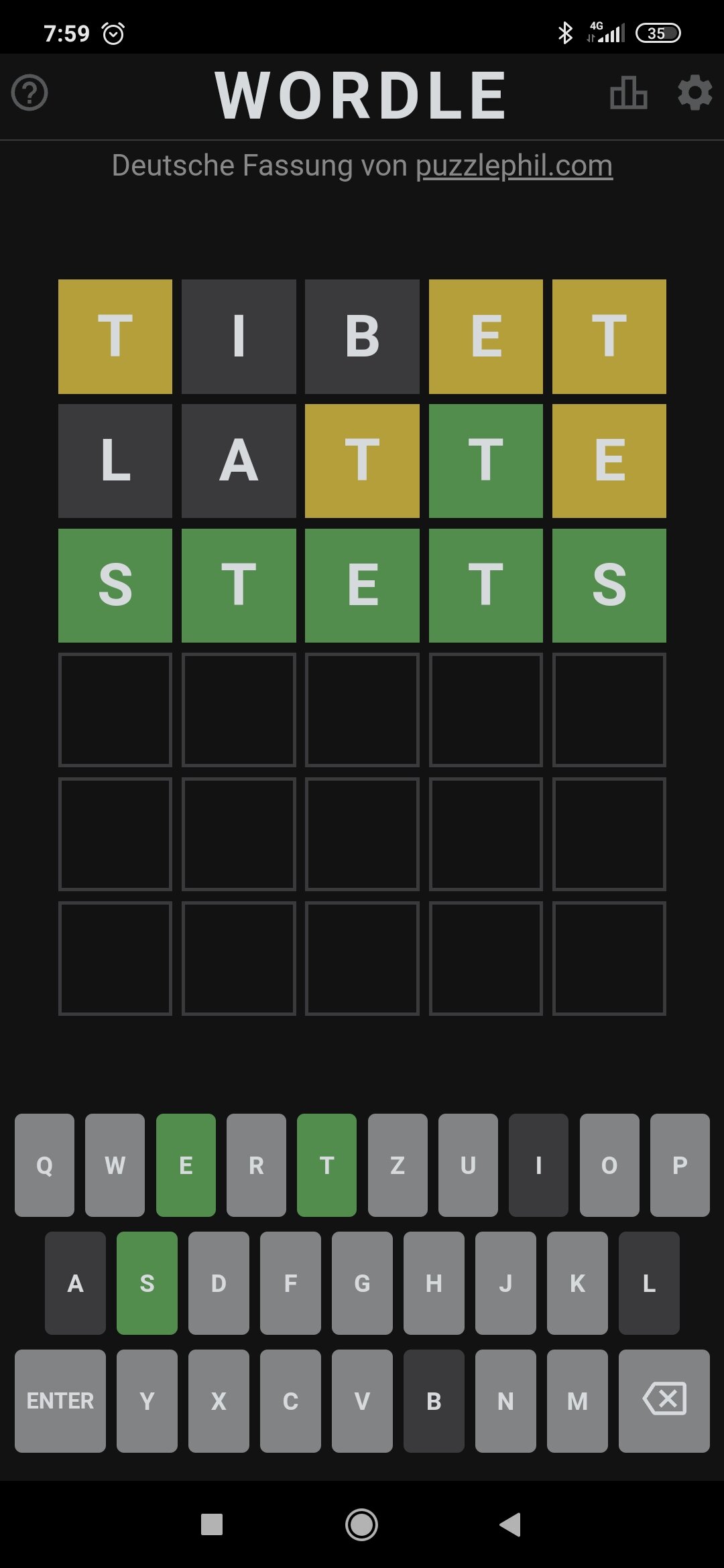Tap the letter K key
The width and height of the screenshot is (724, 1568).
577,1283
